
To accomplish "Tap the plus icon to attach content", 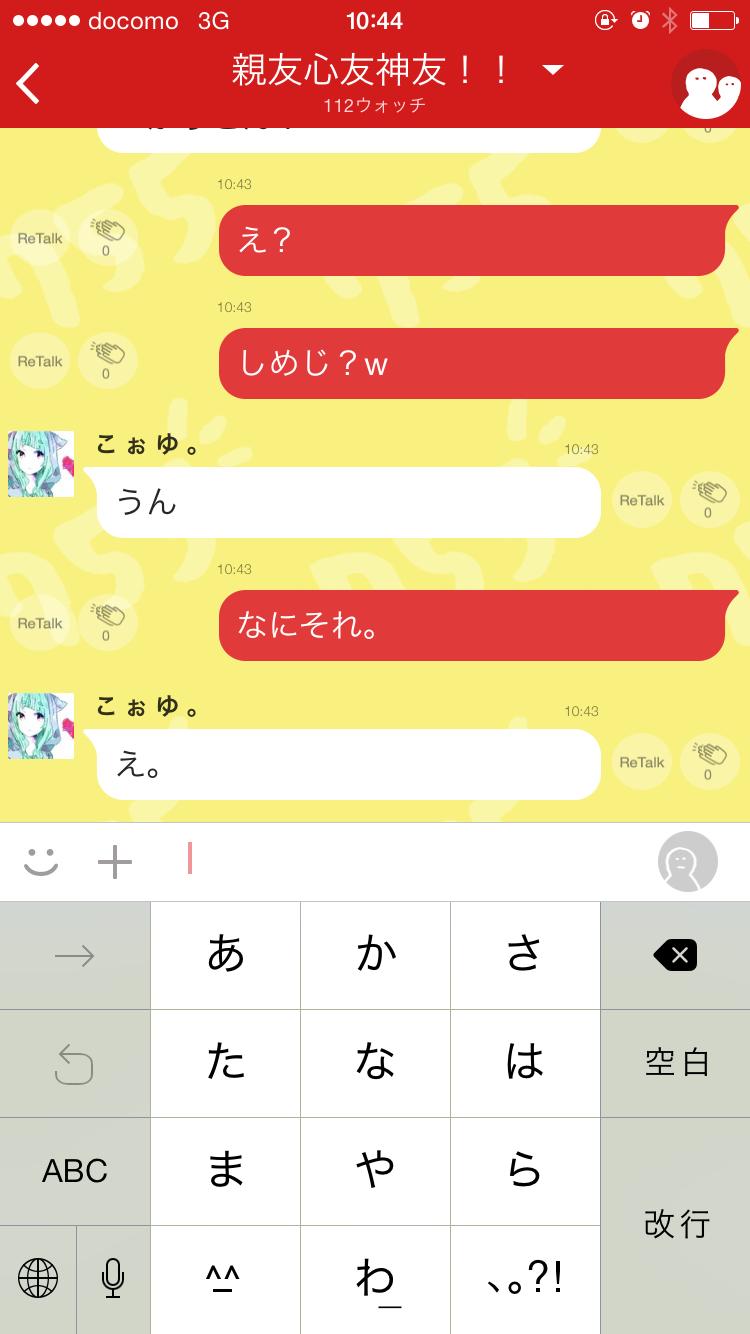I will pyautogui.click(x=114, y=861).
